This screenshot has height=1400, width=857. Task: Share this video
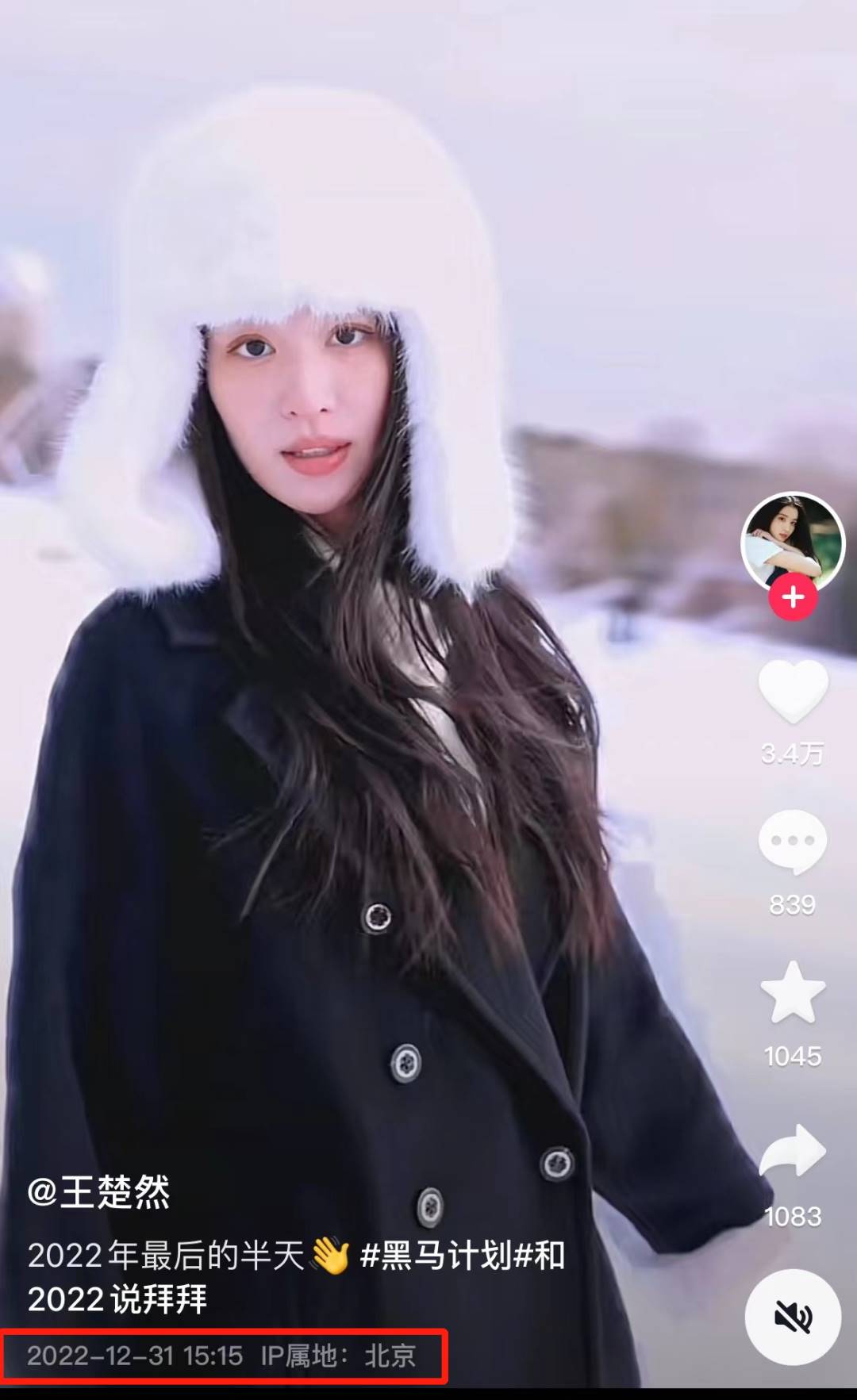point(793,1151)
